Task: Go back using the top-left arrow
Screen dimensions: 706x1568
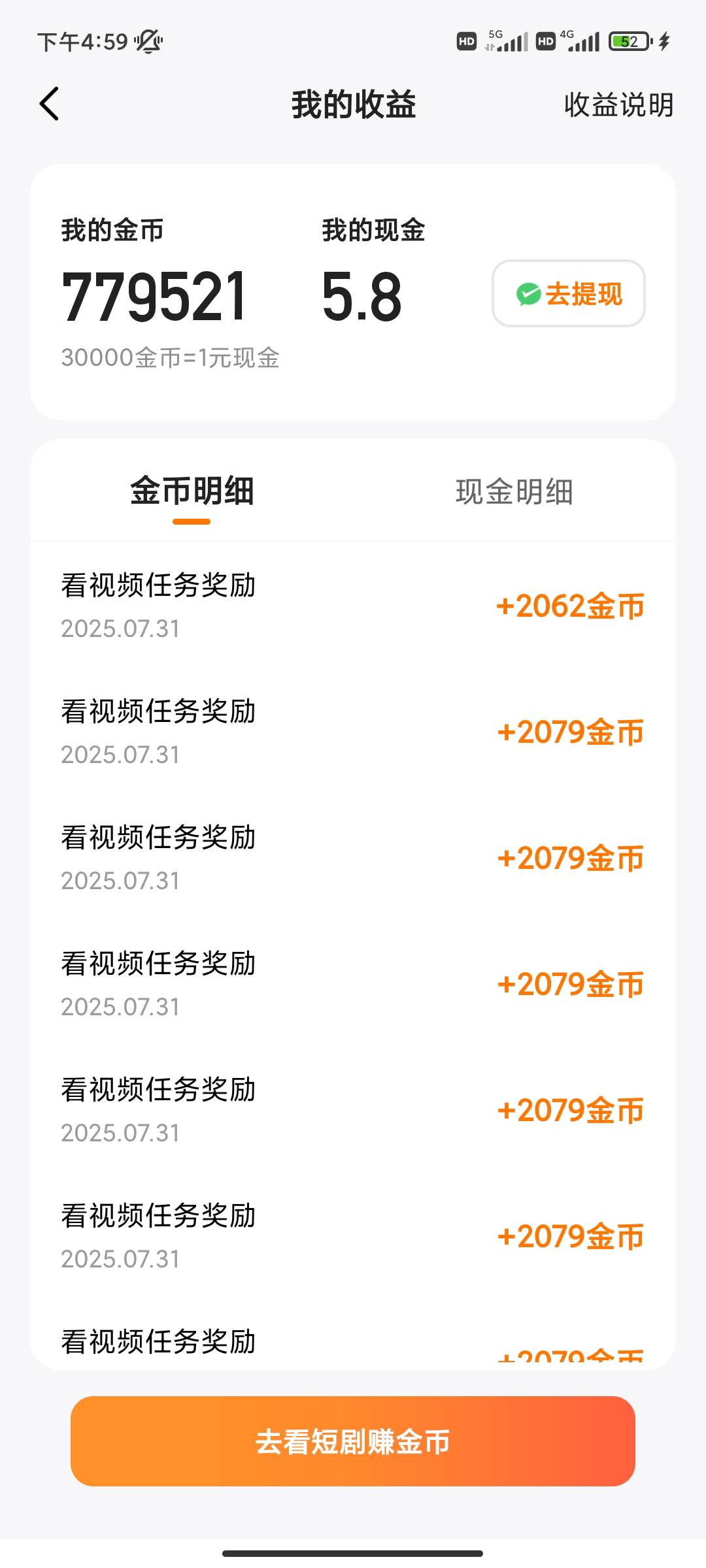Action: [x=50, y=104]
